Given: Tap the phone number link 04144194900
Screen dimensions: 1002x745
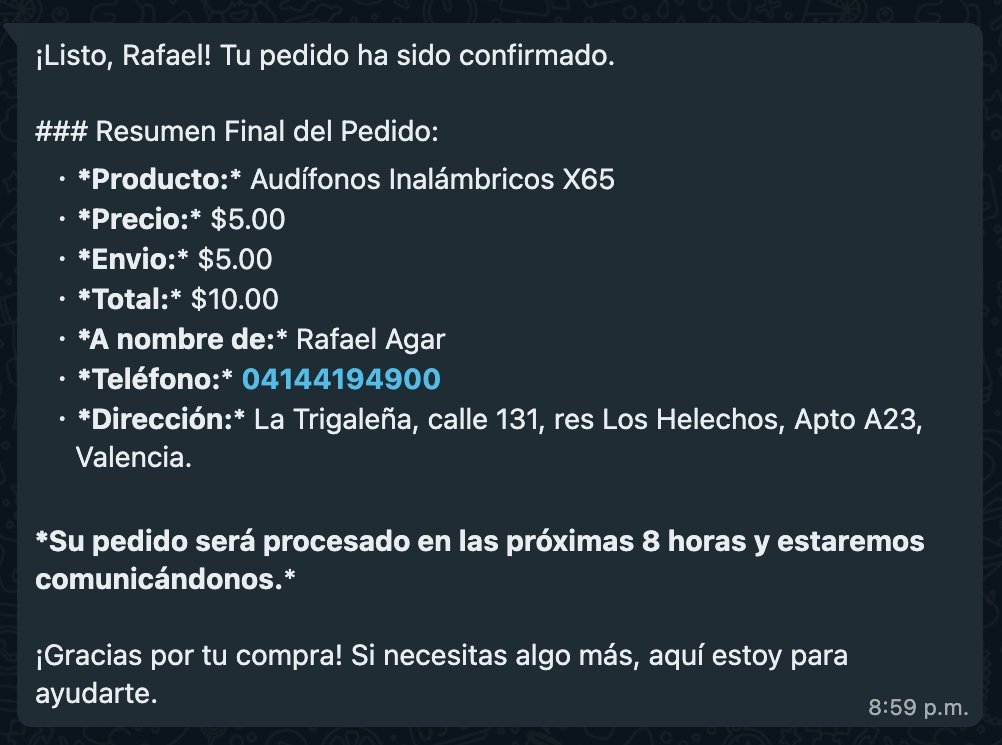Looking at the screenshot, I should [x=341, y=380].
